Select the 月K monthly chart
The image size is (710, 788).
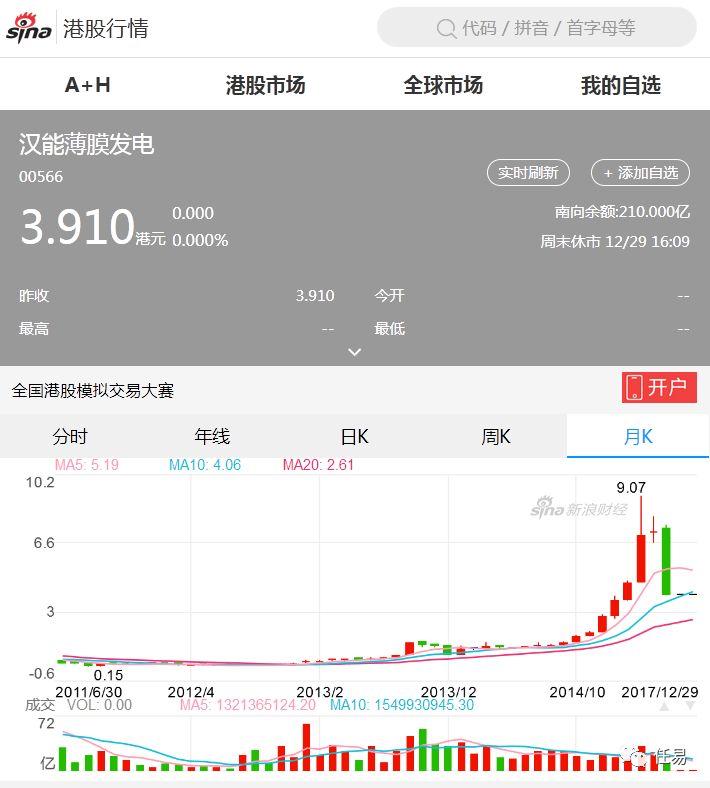click(637, 437)
